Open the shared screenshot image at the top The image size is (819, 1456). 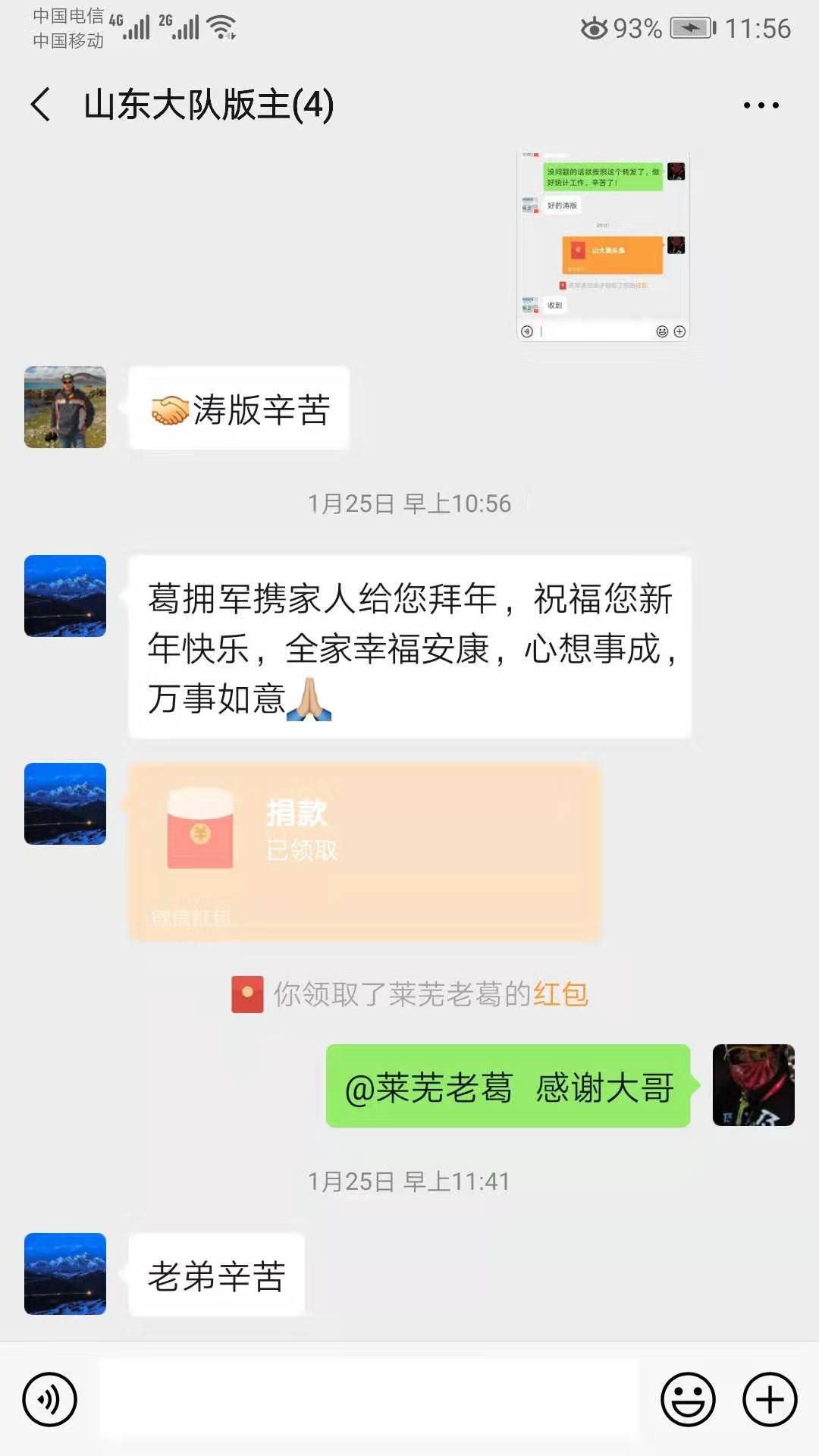pyautogui.click(x=603, y=246)
